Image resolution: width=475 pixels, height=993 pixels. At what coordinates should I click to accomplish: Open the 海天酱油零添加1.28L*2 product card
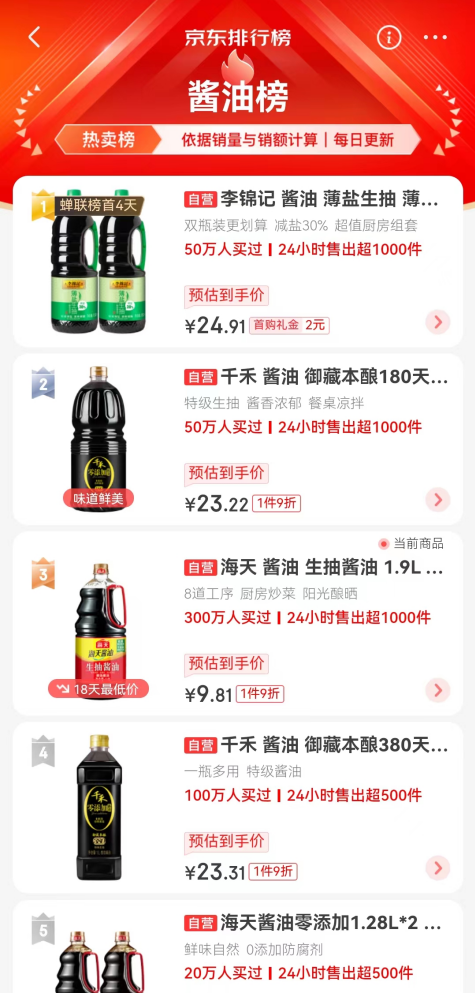pyautogui.click(x=238, y=947)
